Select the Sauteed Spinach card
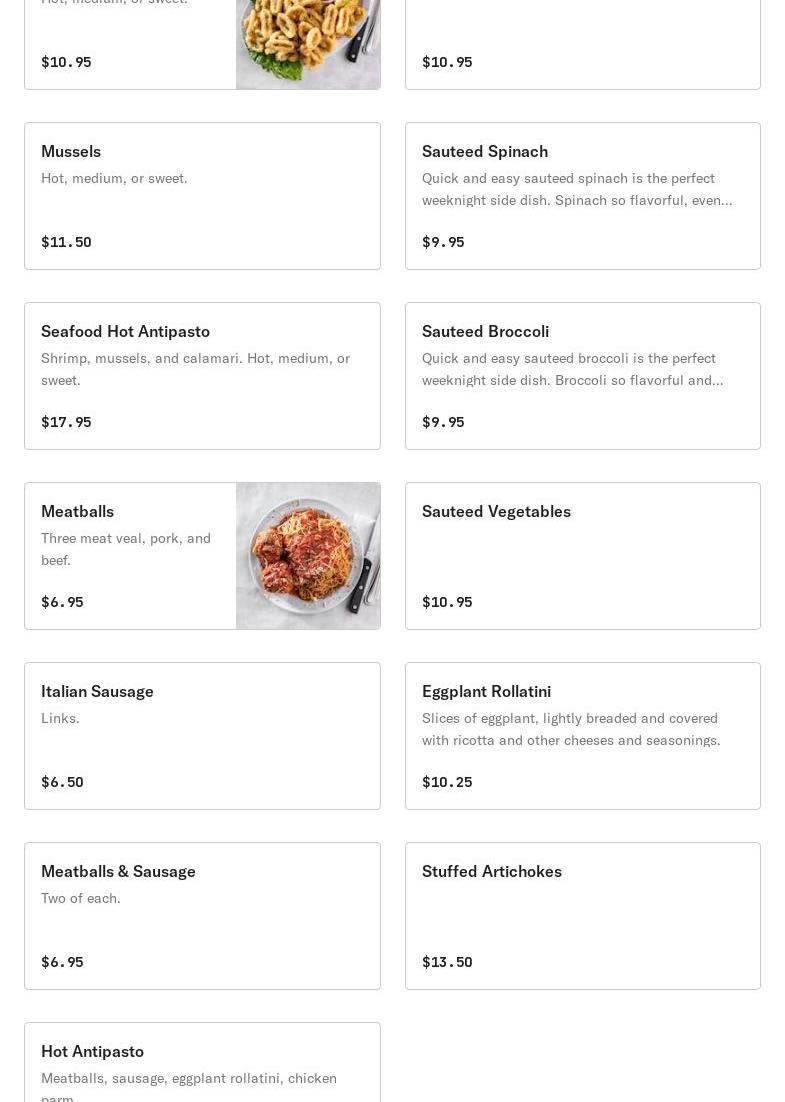This screenshot has width=785, height=1102. [x=582, y=196]
